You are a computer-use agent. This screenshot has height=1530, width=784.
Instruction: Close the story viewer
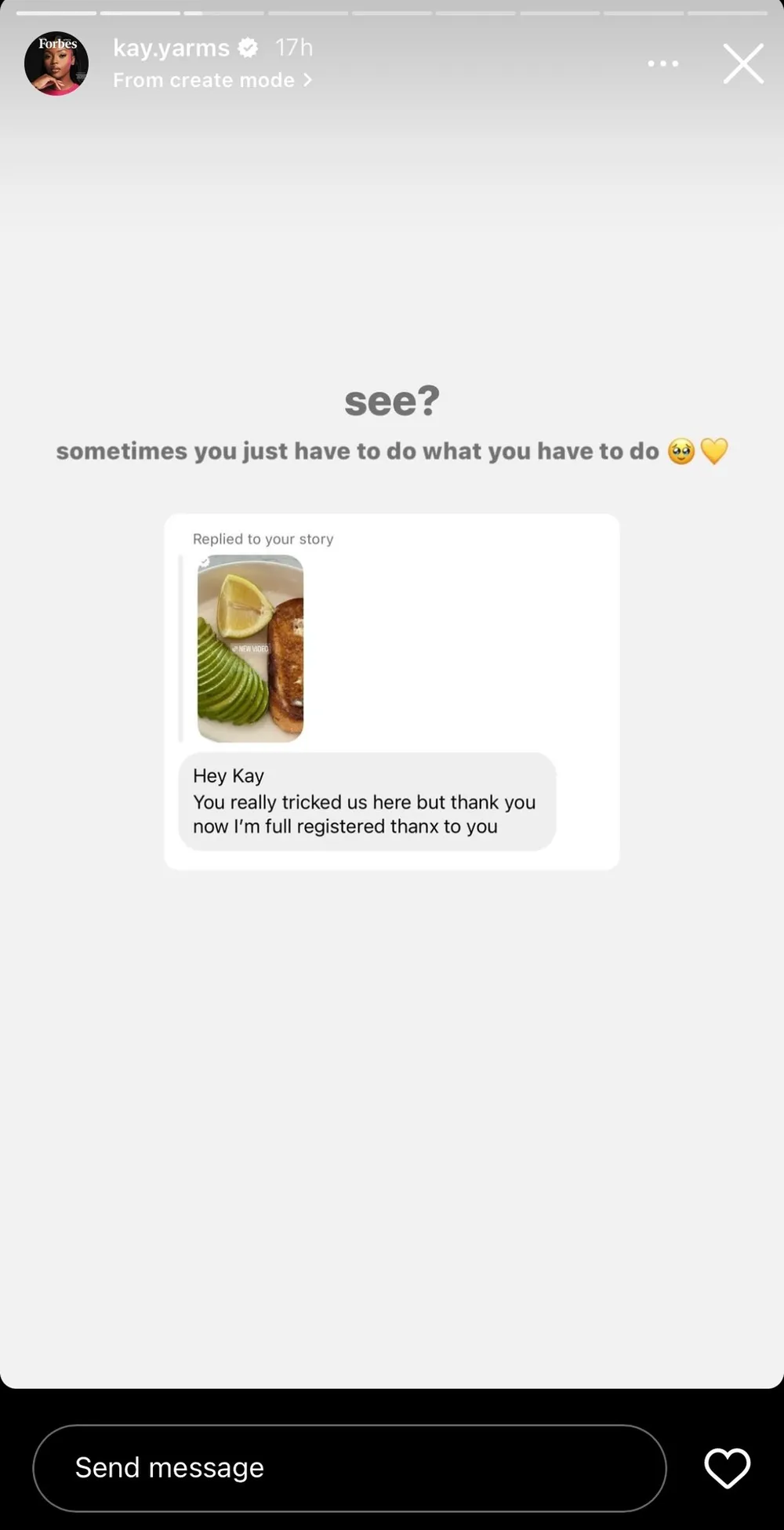(x=743, y=64)
